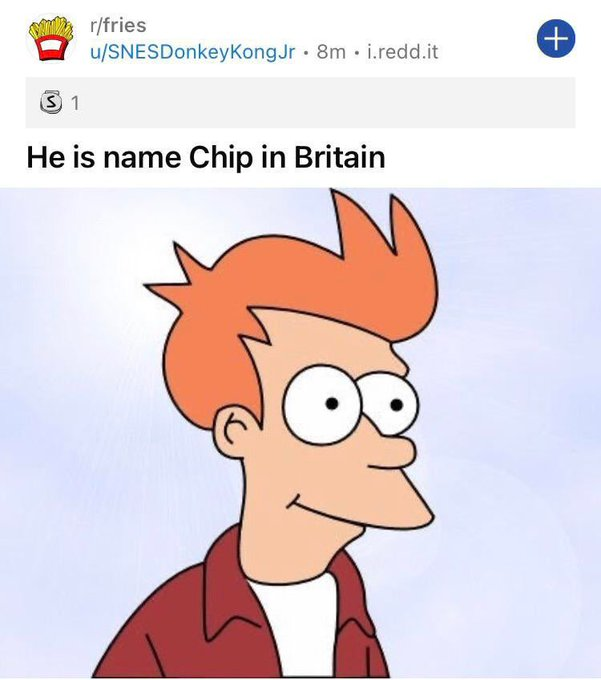601x680 pixels.
Task: View the silver award on this post
Action: [49, 103]
